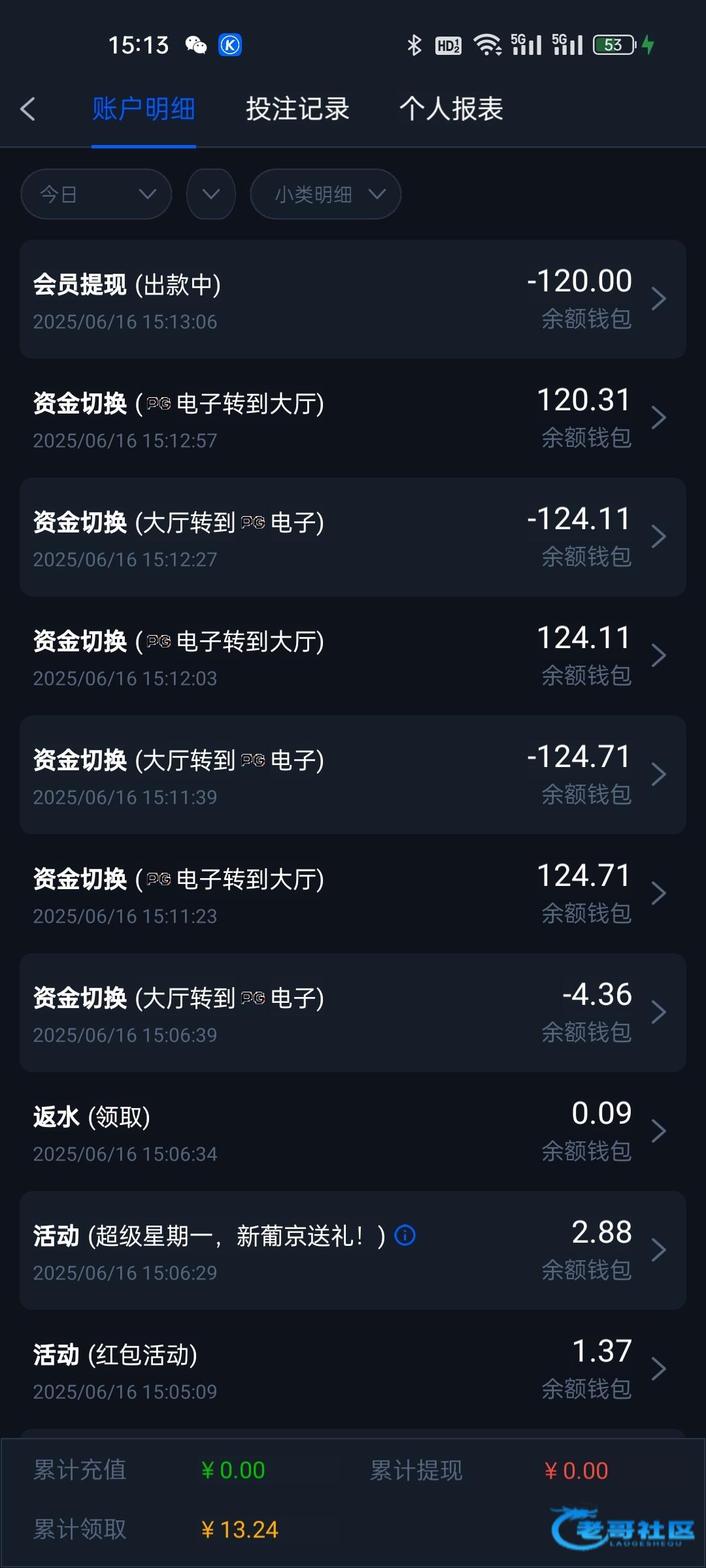Go back using the top-left arrow
The image size is (706, 1568).
(x=27, y=109)
